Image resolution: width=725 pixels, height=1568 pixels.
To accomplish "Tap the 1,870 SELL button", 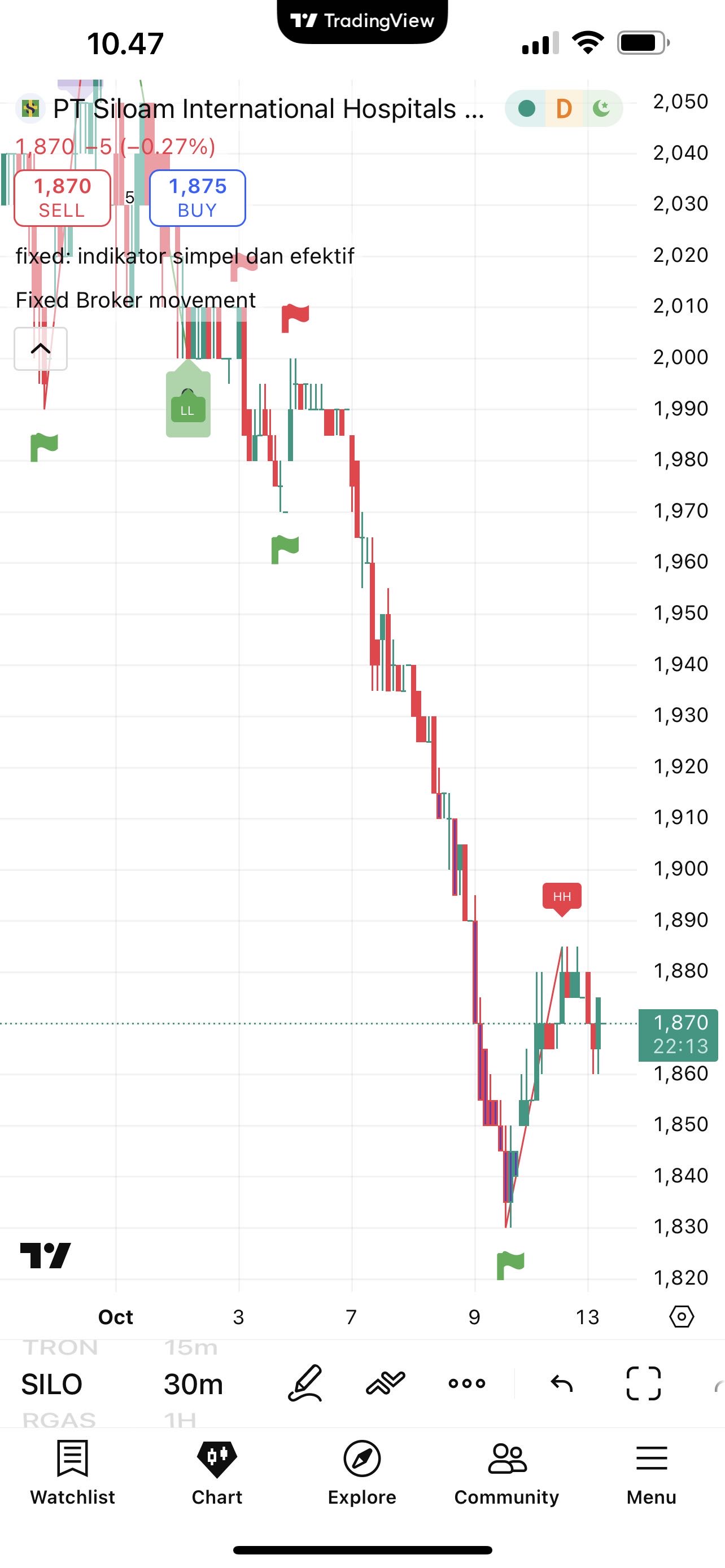I will tap(62, 198).
